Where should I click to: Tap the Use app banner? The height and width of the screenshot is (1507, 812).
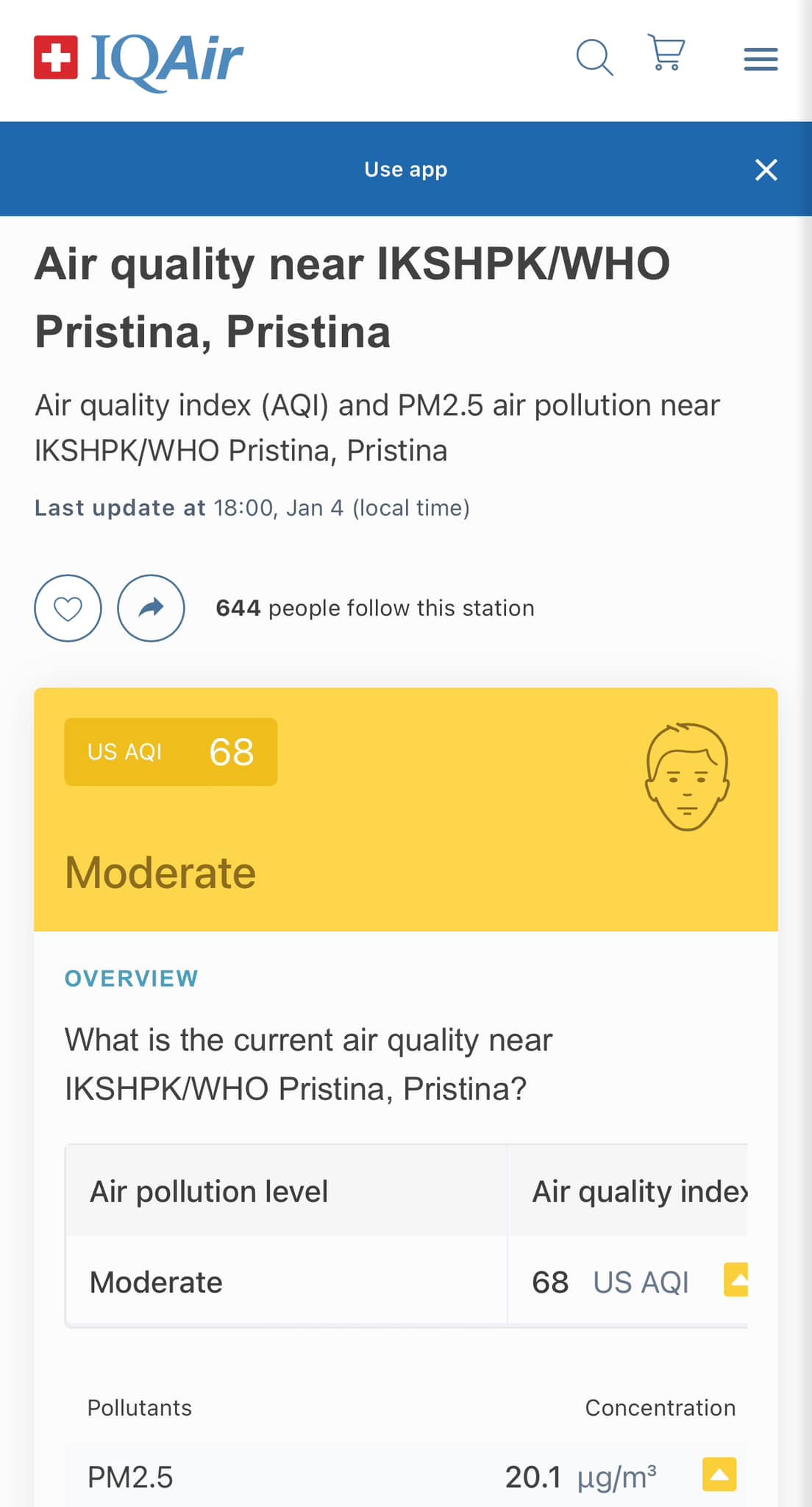[x=406, y=169]
